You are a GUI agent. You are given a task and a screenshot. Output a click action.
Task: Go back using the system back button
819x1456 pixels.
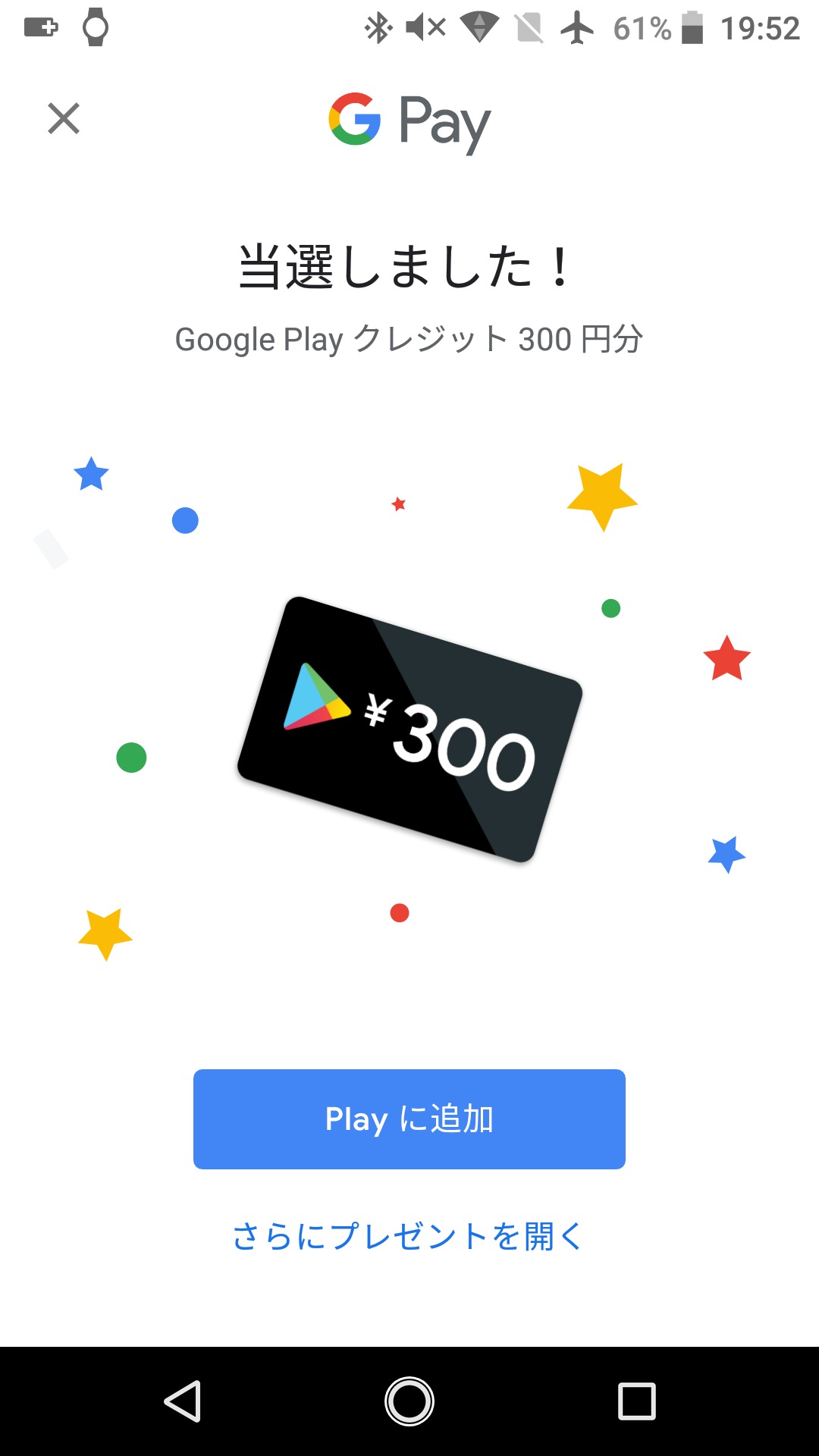coord(183,1401)
